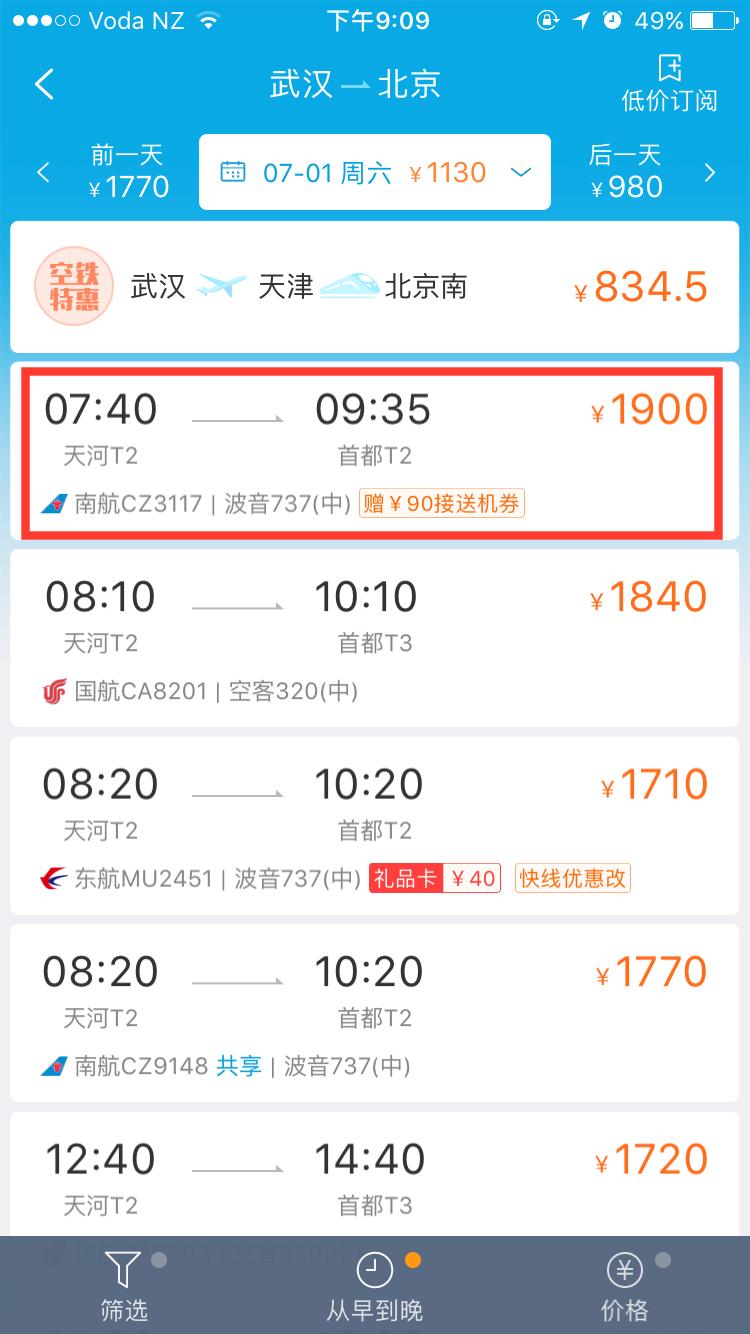The width and height of the screenshot is (750, 1334).
Task: Tap the back arrow to return
Action: click(42, 84)
